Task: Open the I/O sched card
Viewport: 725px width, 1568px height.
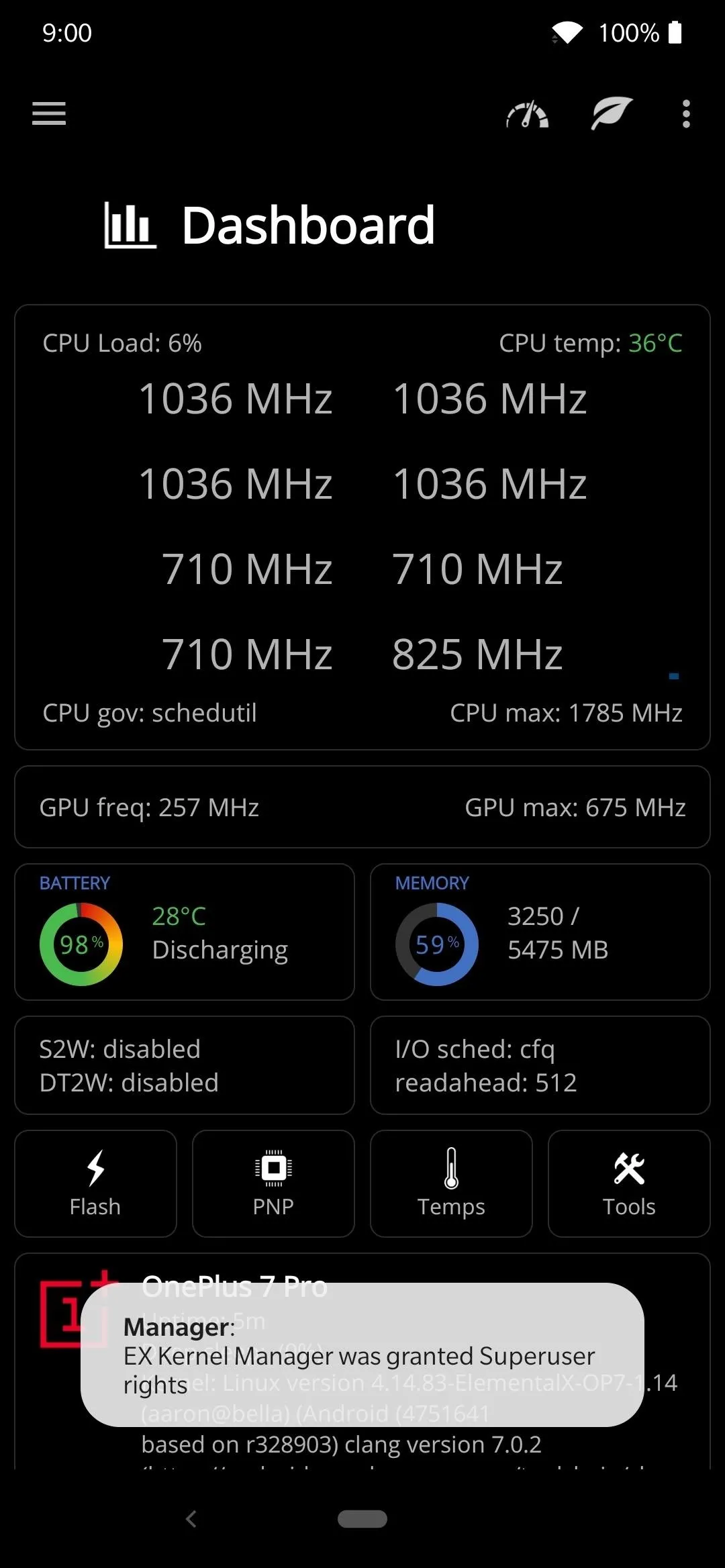Action: (540, 1065)
